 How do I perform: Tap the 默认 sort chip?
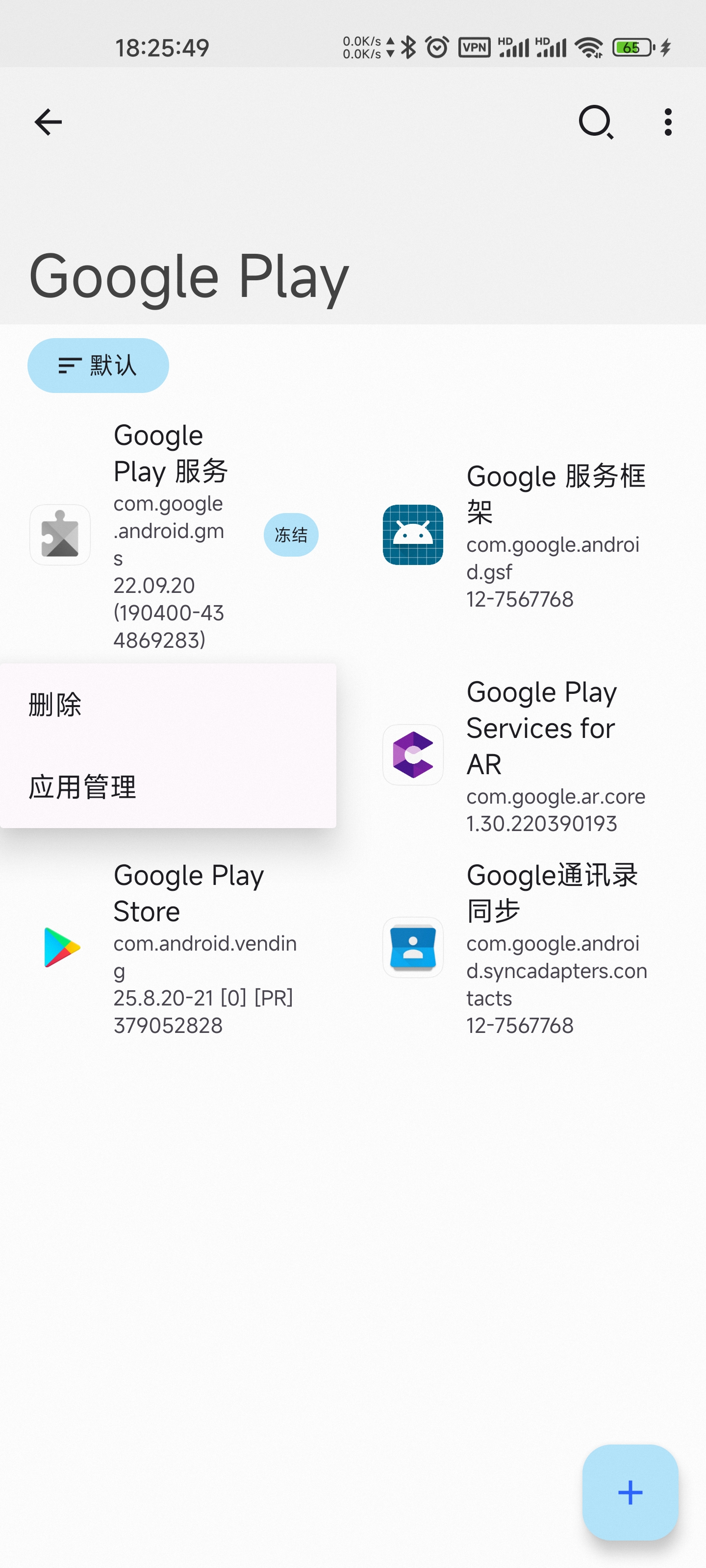98,365
